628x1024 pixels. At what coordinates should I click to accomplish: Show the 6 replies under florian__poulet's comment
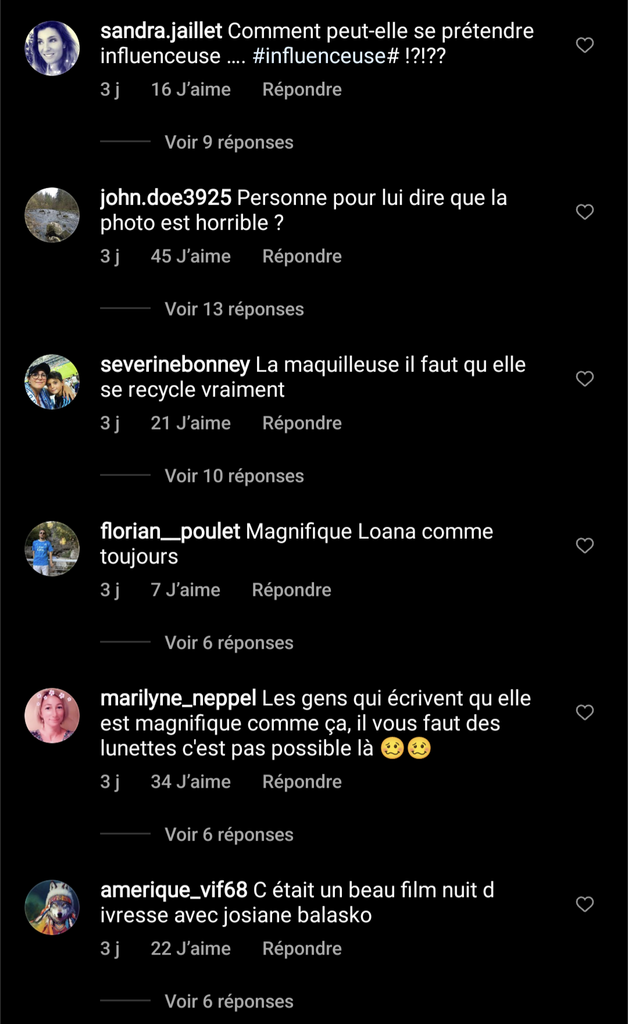tap(229, 643)
